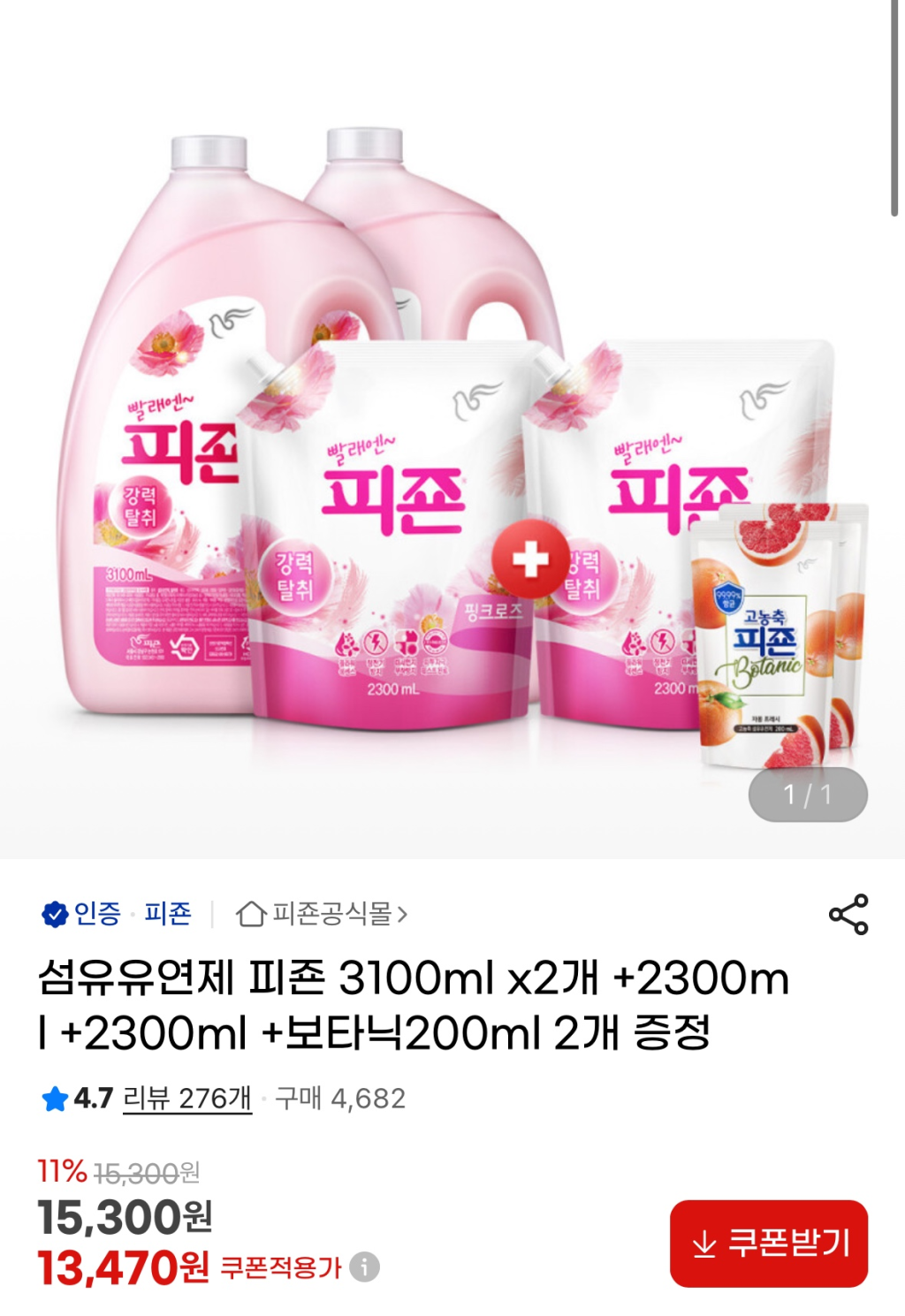Show info about the 쿠폰적용가 price
The image size is (905, 1316).
point(364,1267)
